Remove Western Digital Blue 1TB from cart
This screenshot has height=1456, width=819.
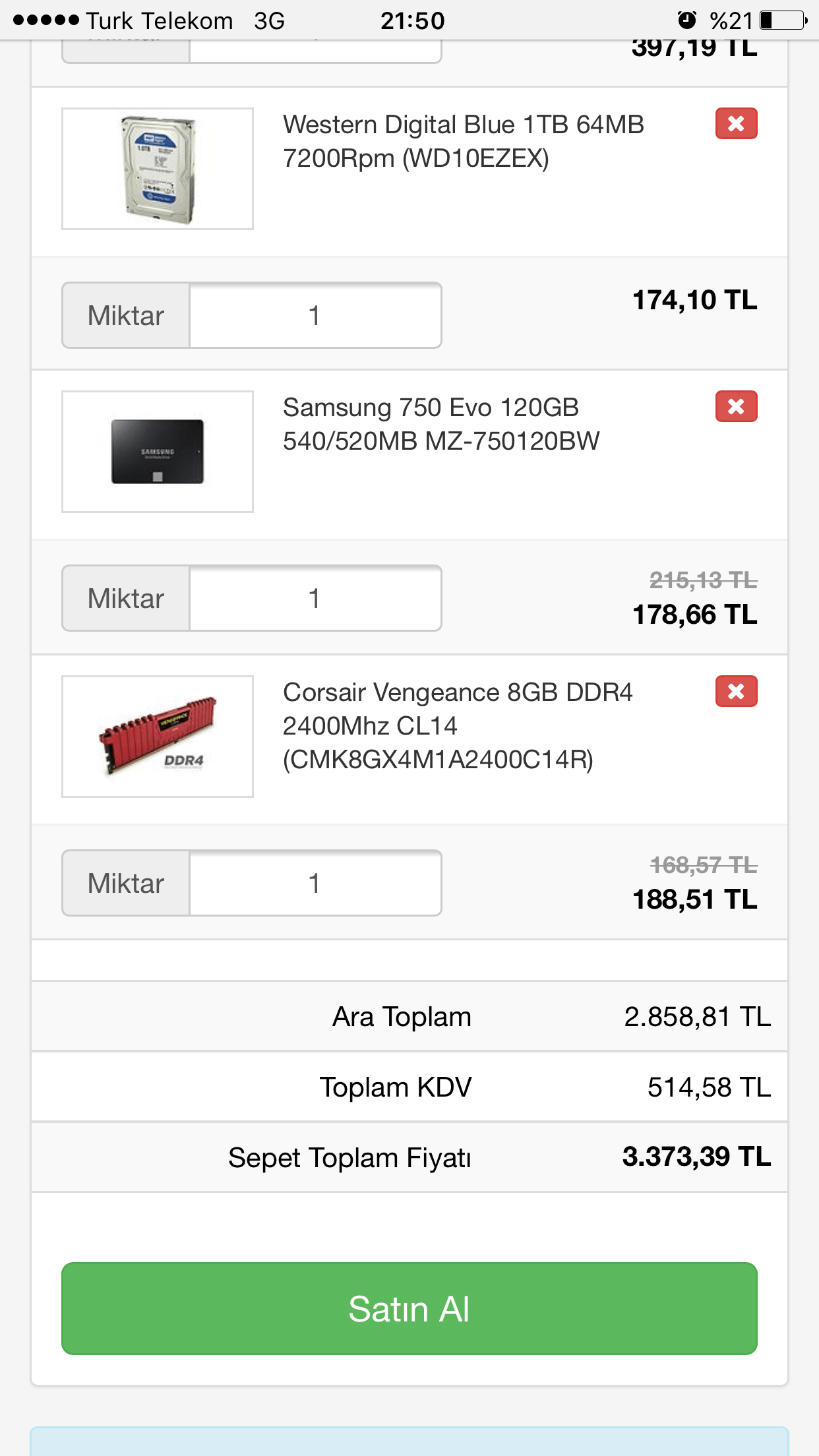[736, 124]
